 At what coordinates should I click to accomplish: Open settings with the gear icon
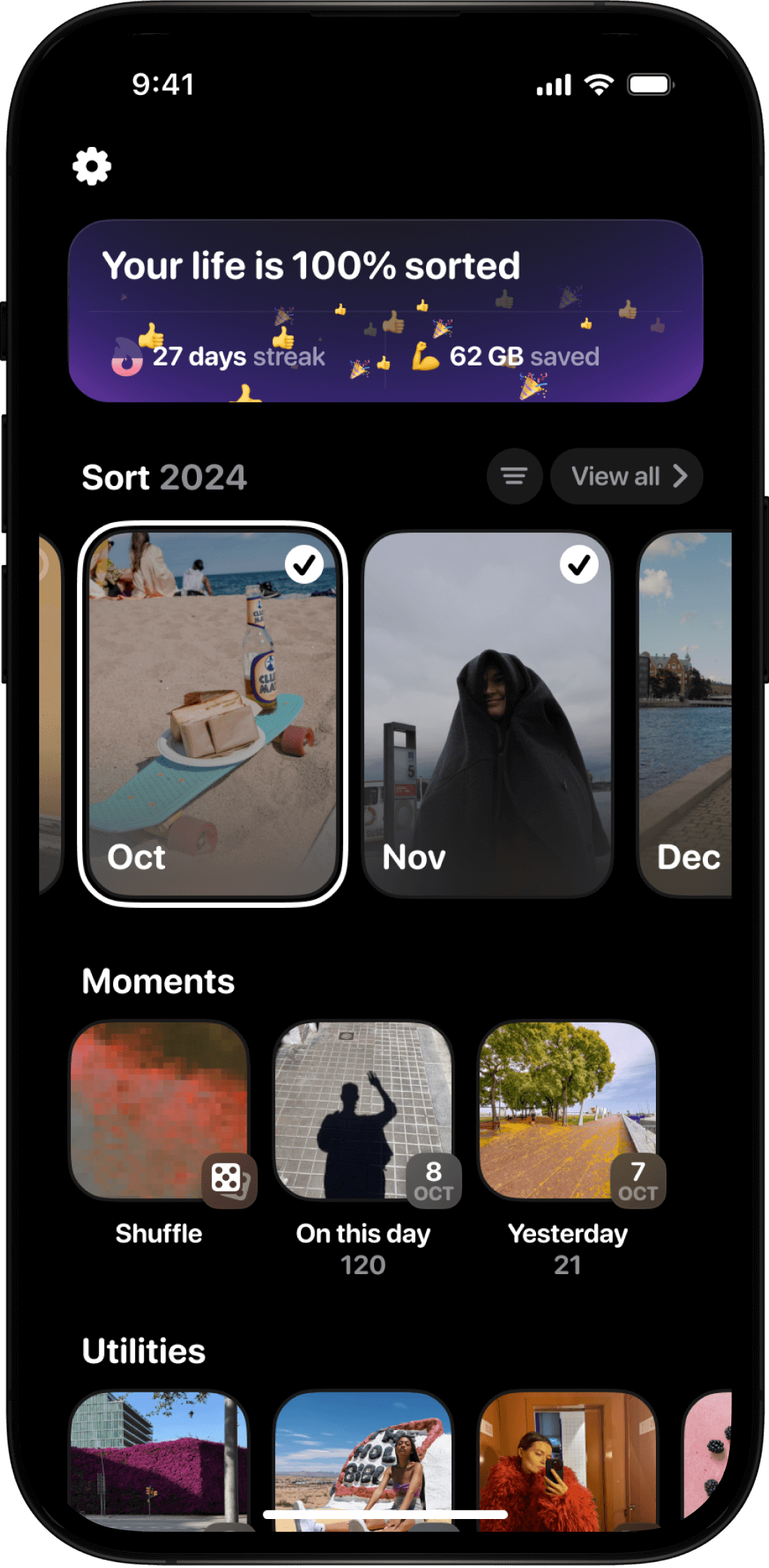[x=92, y=166]
